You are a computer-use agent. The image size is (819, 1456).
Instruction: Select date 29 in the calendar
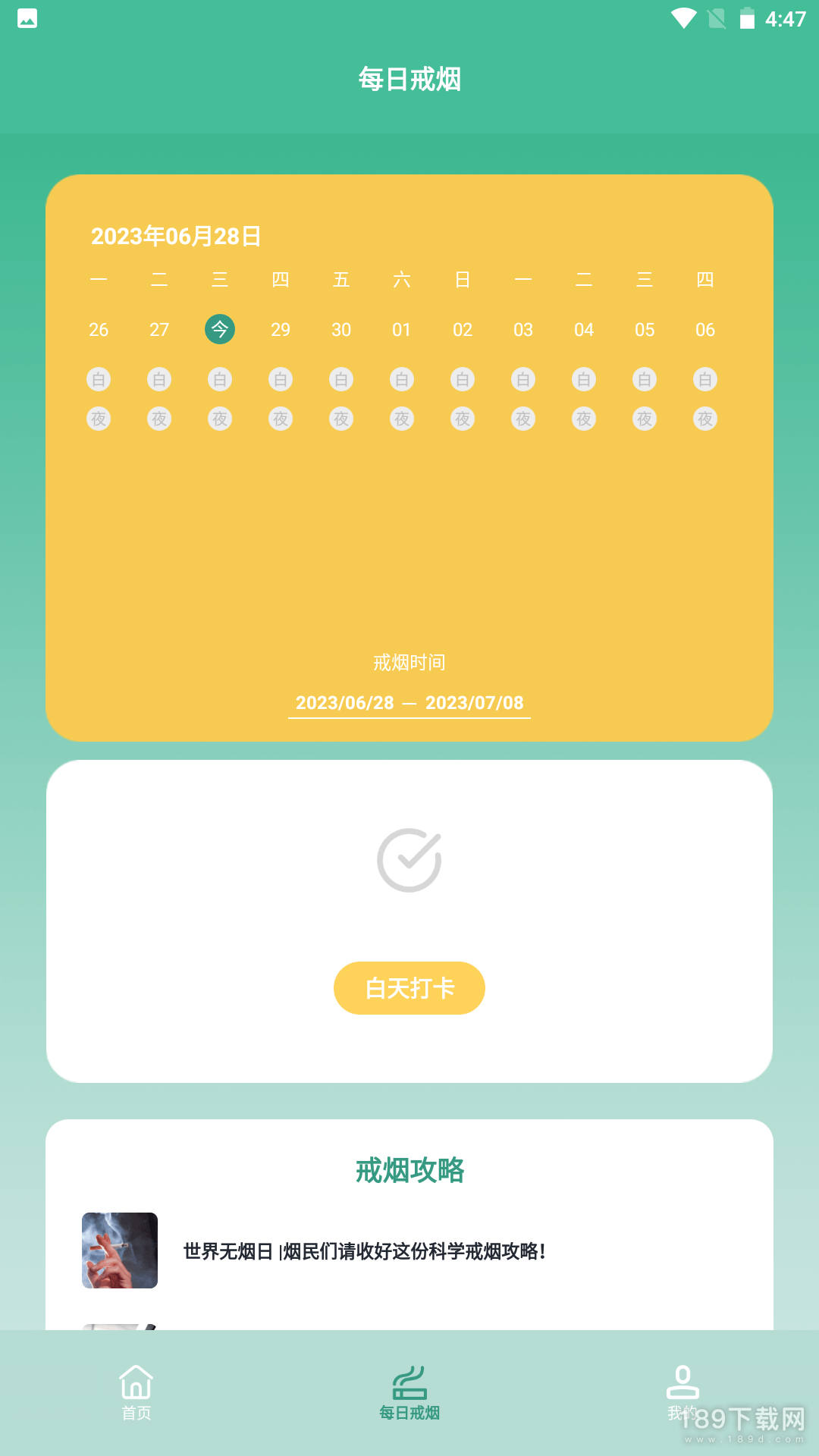click(281, 330)
